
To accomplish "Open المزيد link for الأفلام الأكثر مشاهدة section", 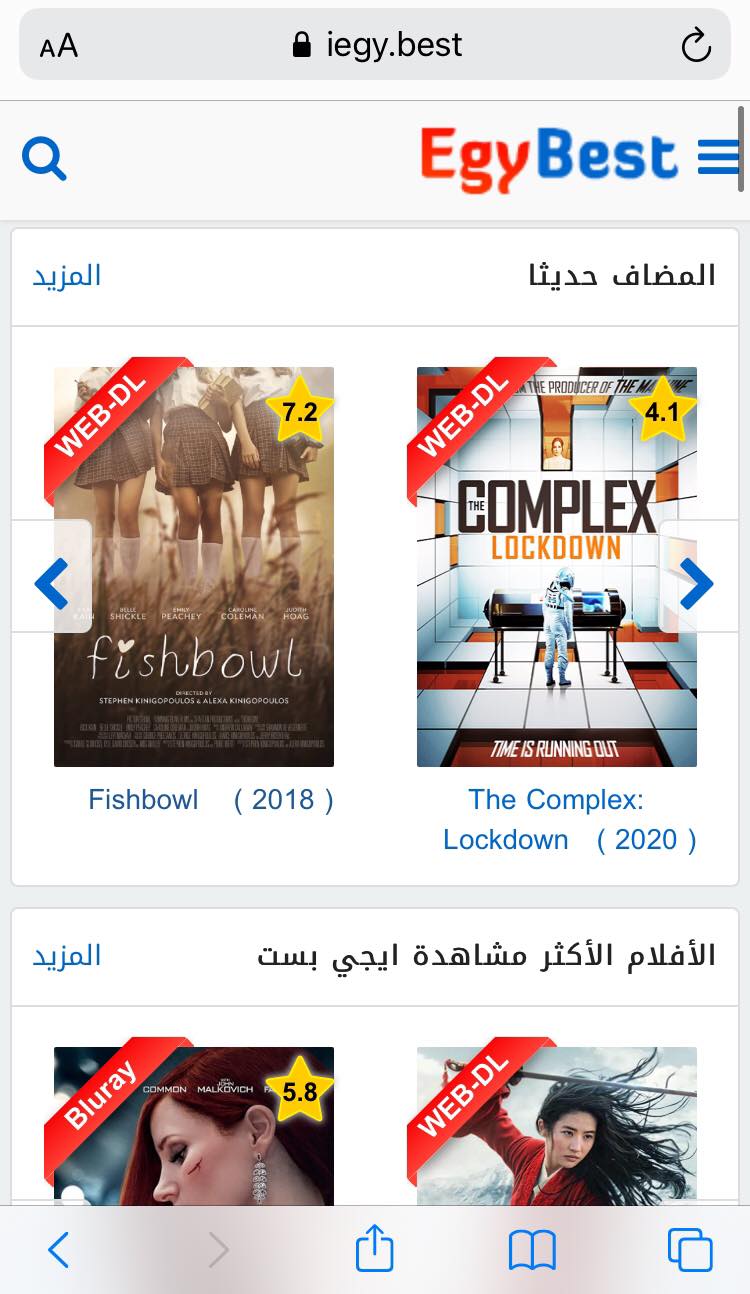I will click(67, 955).
